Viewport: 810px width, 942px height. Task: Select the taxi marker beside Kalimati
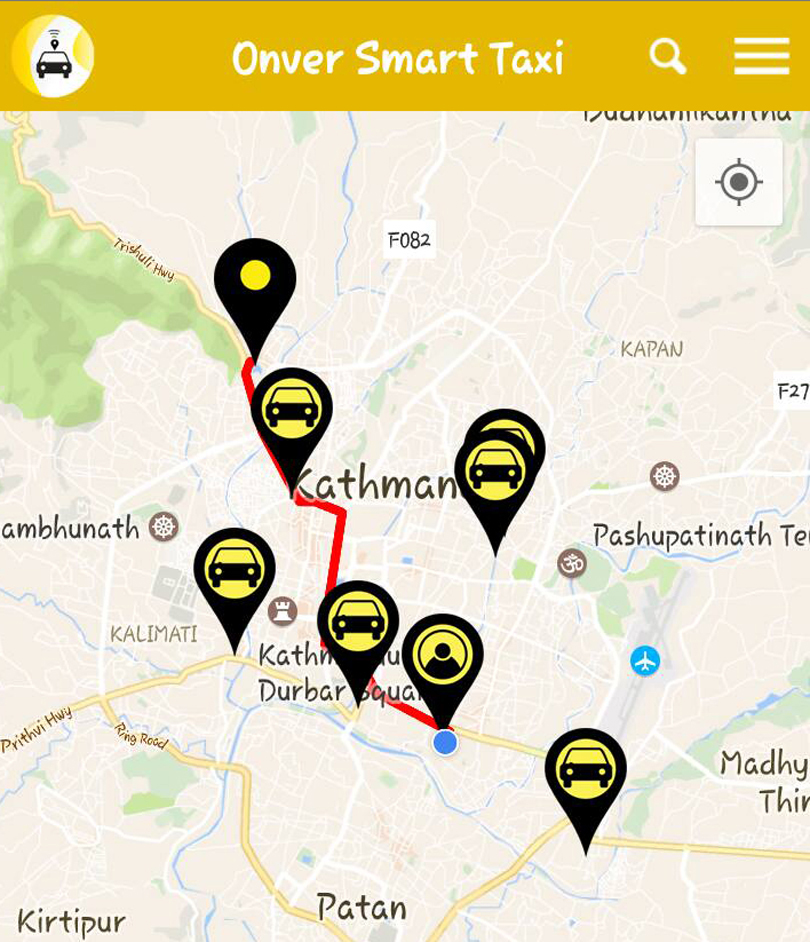(234, 571)
